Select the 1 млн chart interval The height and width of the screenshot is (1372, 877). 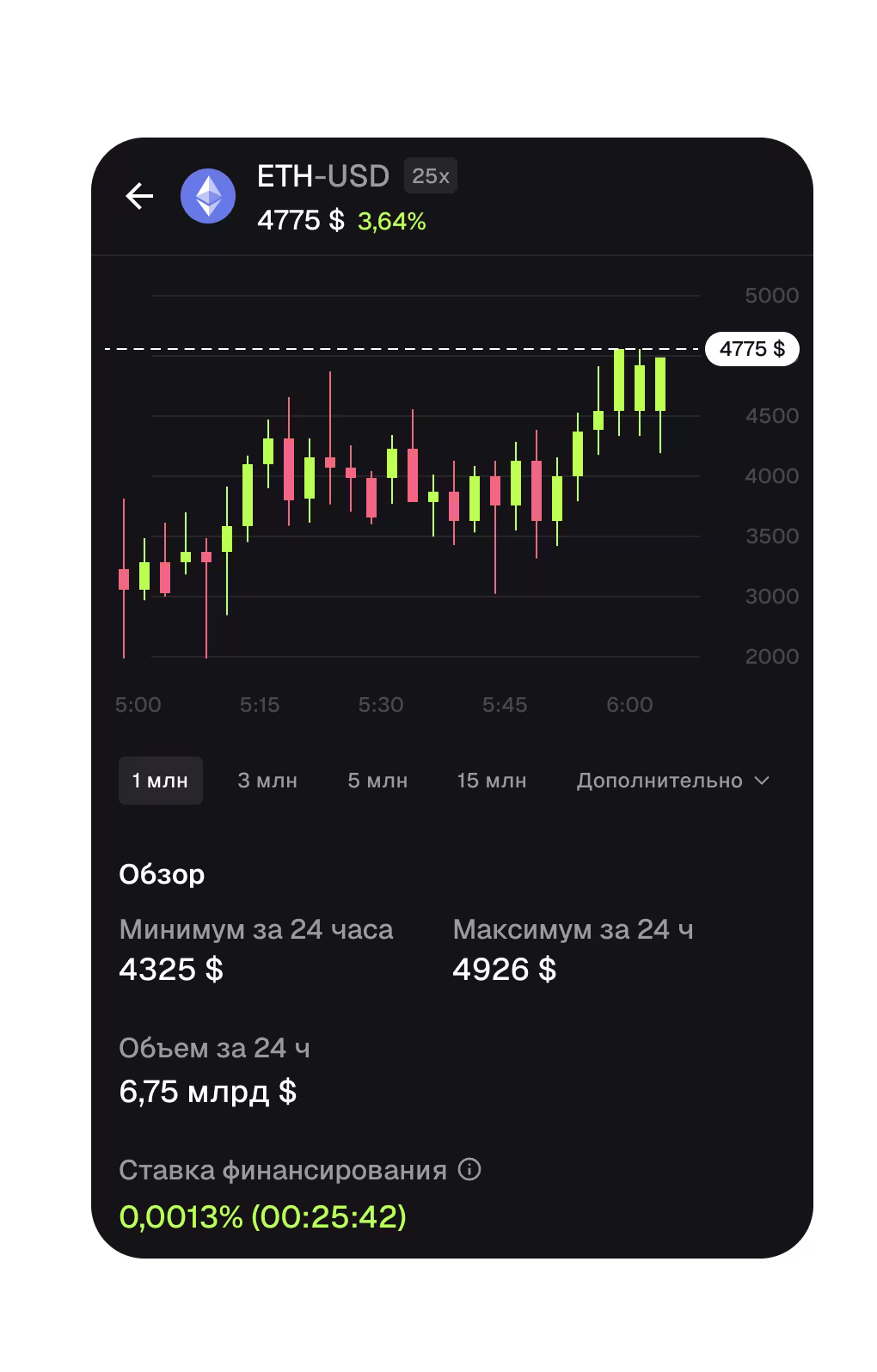[x=160, y=781]
